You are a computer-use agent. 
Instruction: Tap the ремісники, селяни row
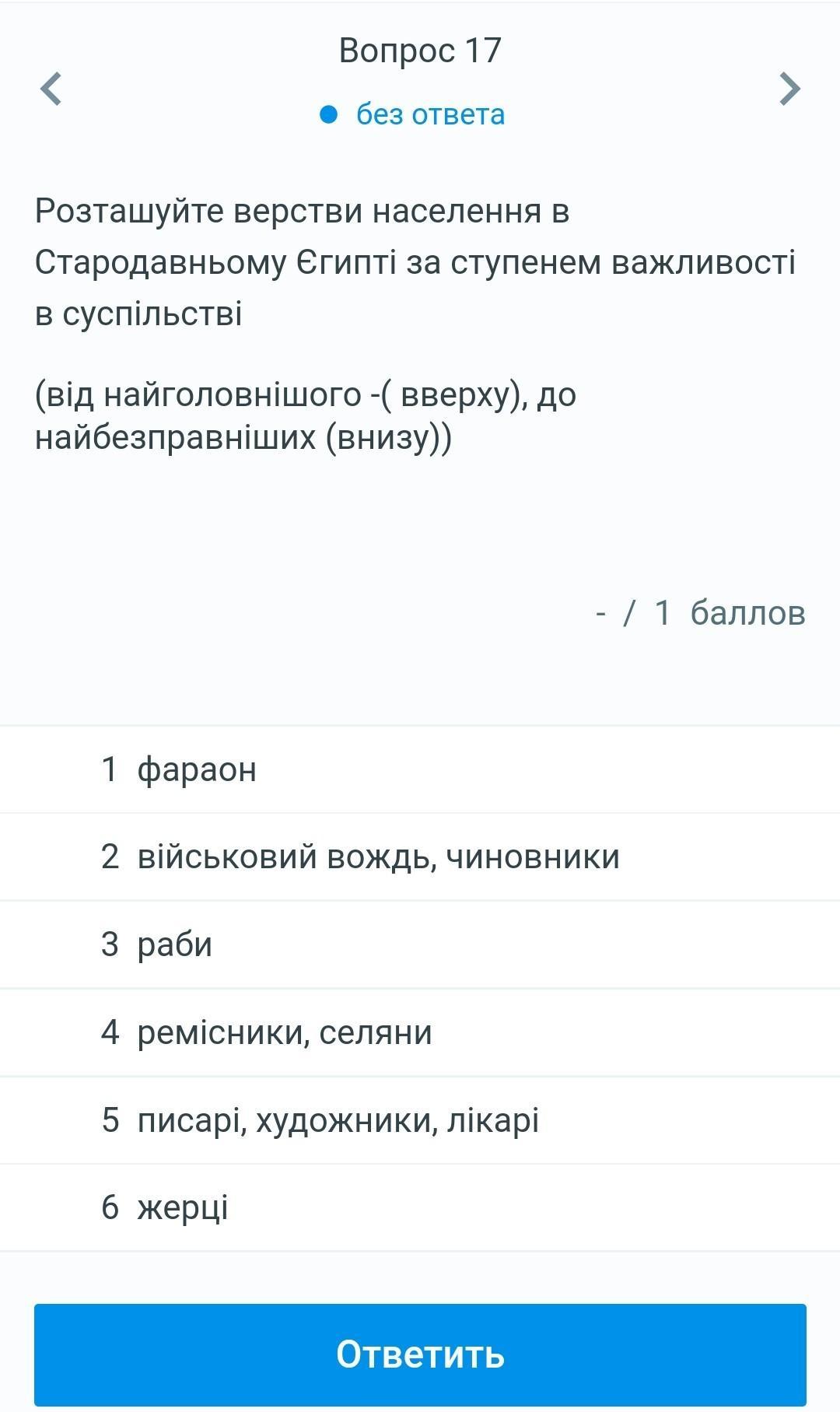click(x=420, y=1033)
